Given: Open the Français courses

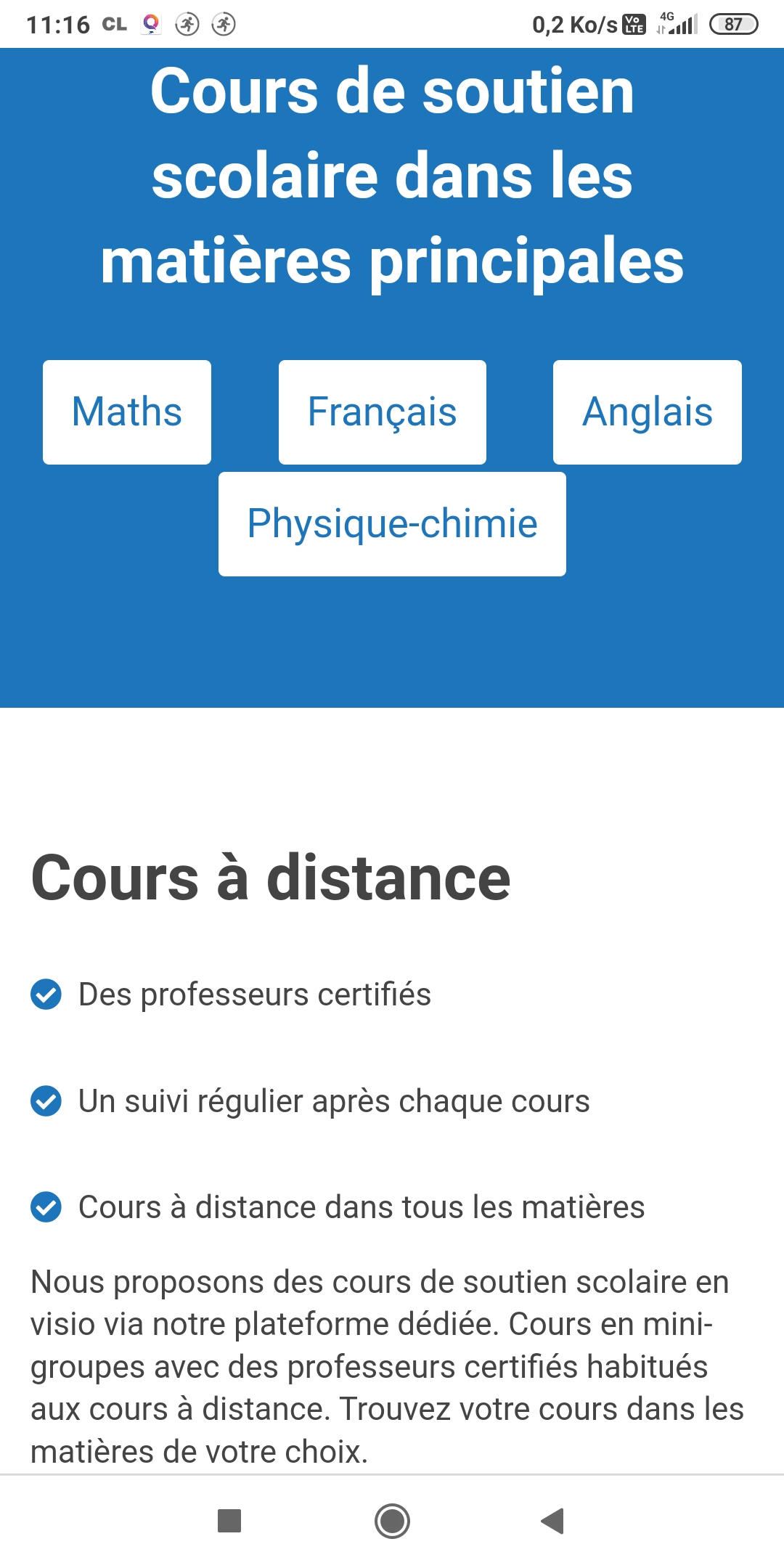Looking at the screenshot, I should (x=383, y=412).
